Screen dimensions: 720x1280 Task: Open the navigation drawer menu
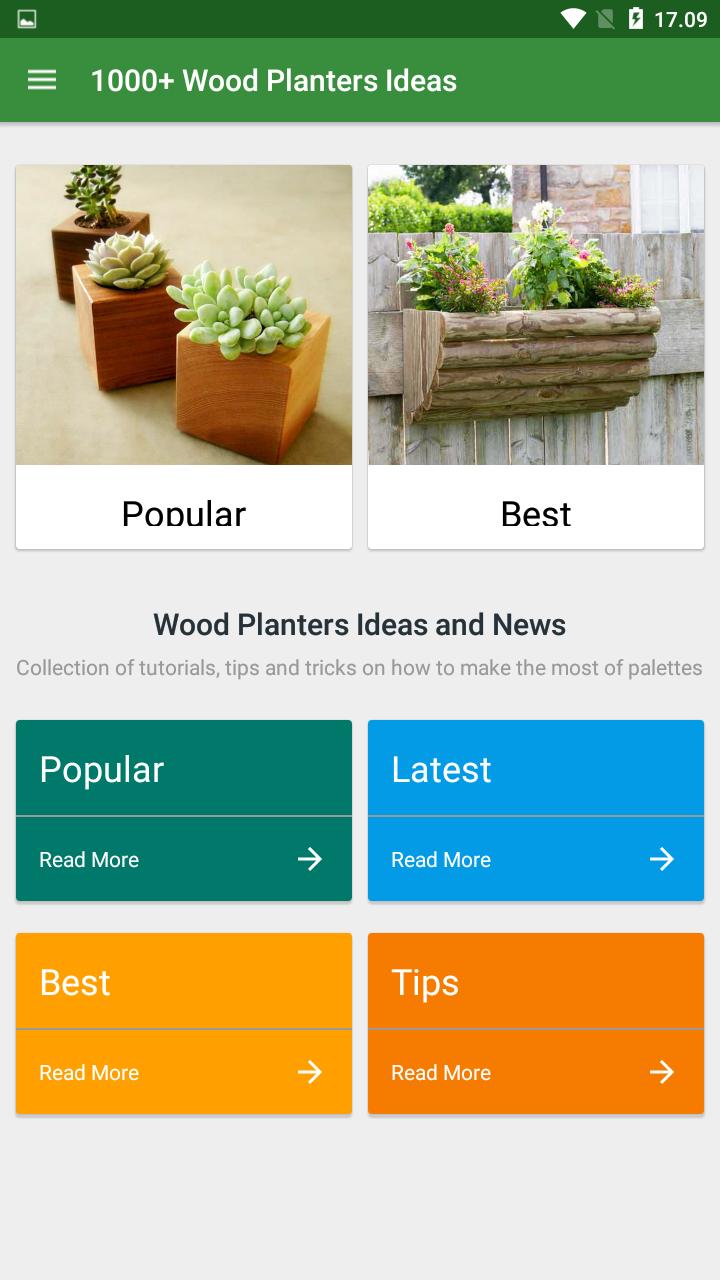click(x=41, y=79)
